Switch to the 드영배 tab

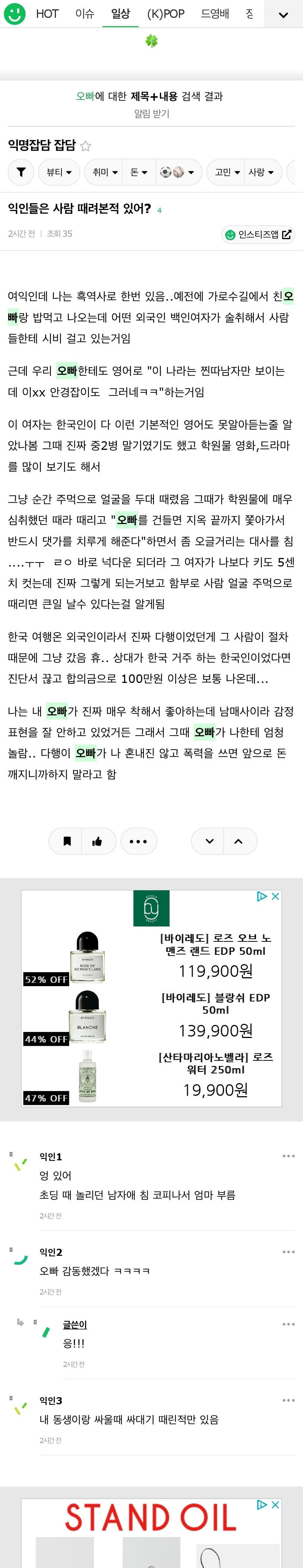215,14
